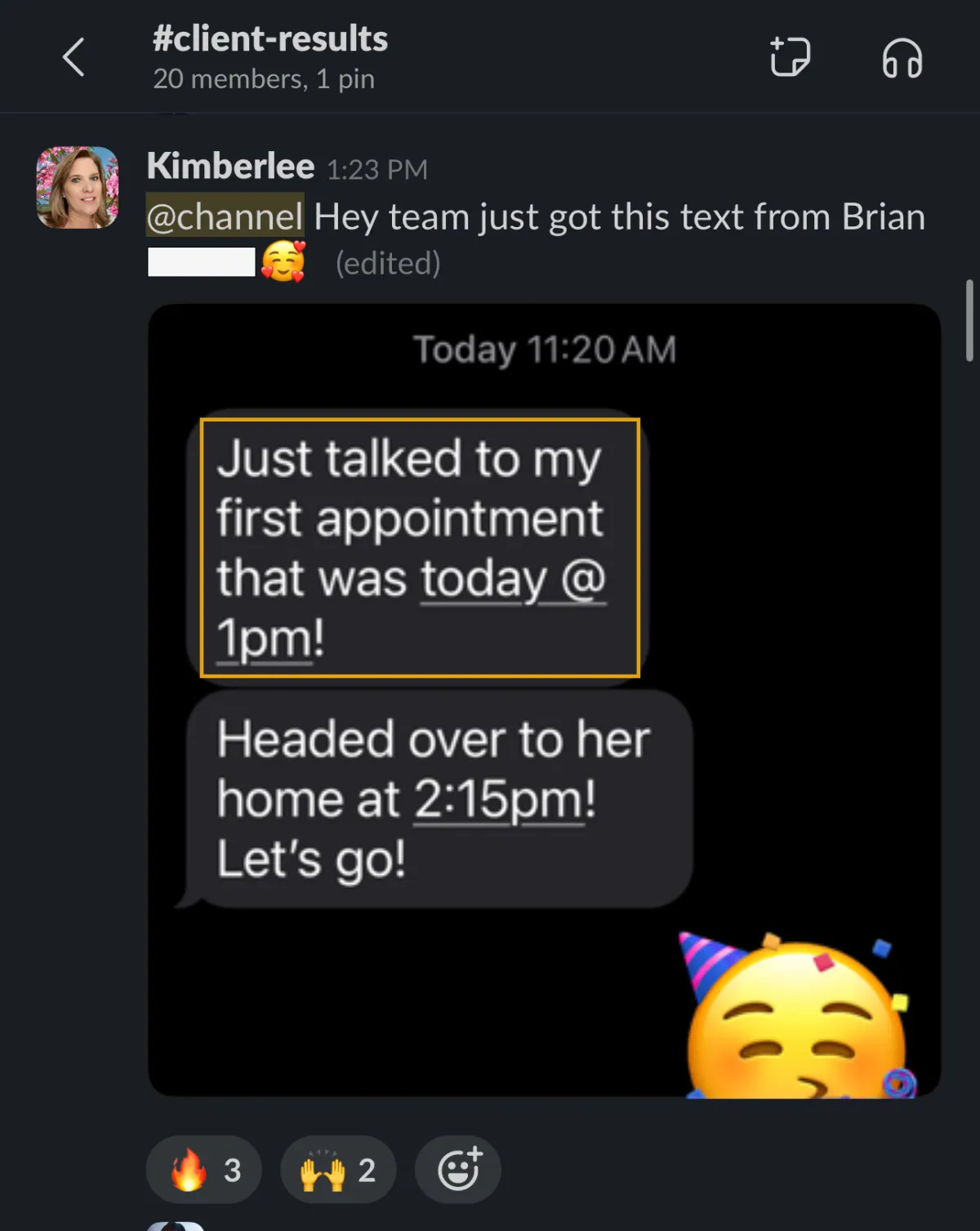
Task: Go back from #client-results channel
Action: pyautogui.click(x=73, y=58)
